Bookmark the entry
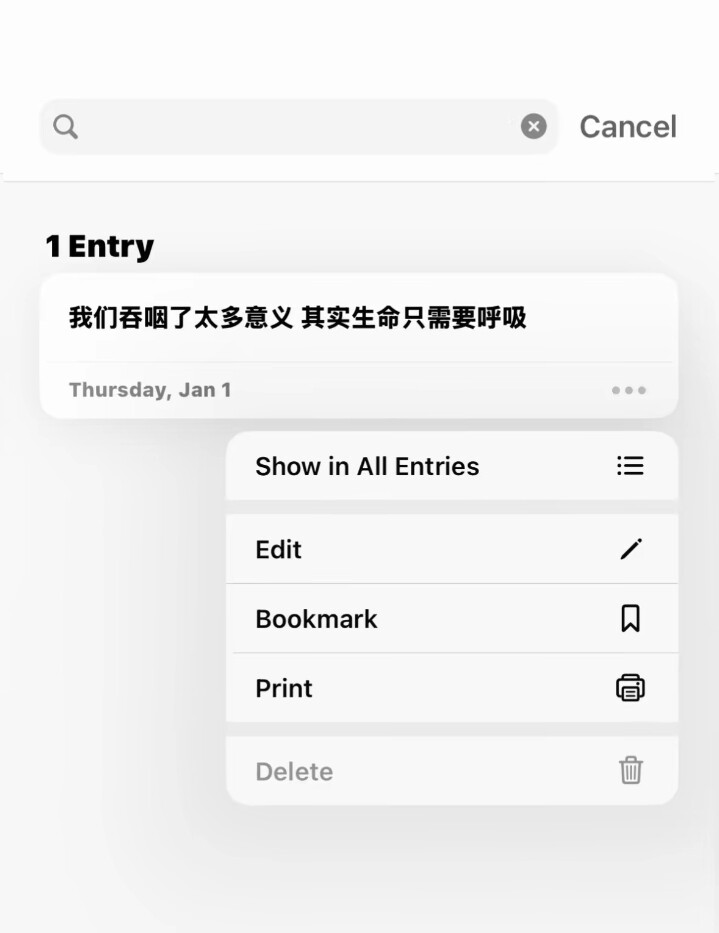Image resolution: width=719 pixels, height=933 pixels. tap(451, 619)
